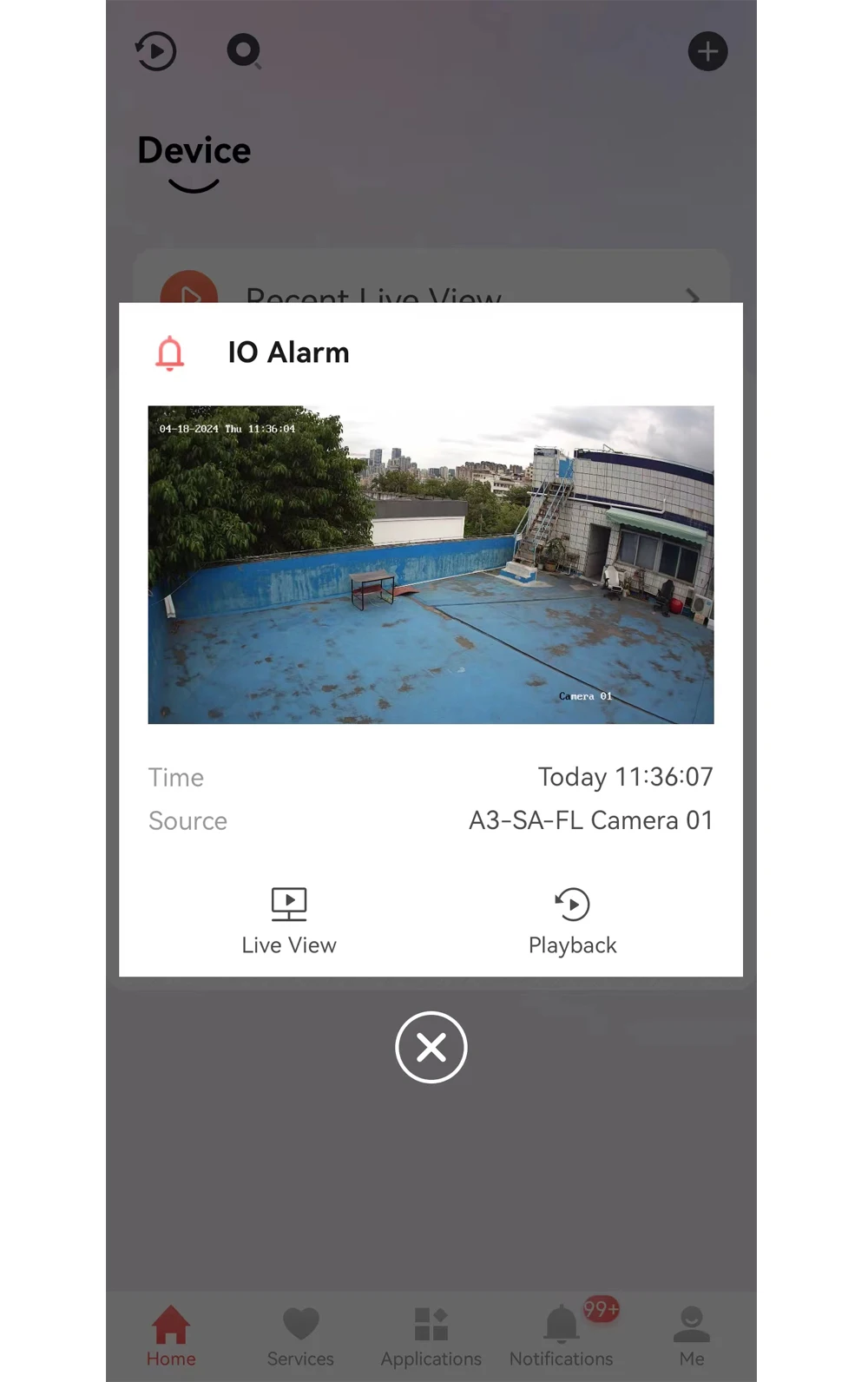Dismiss the alarm popup with the X
Screen dimensions: 868x1382
click(431, 1048)
